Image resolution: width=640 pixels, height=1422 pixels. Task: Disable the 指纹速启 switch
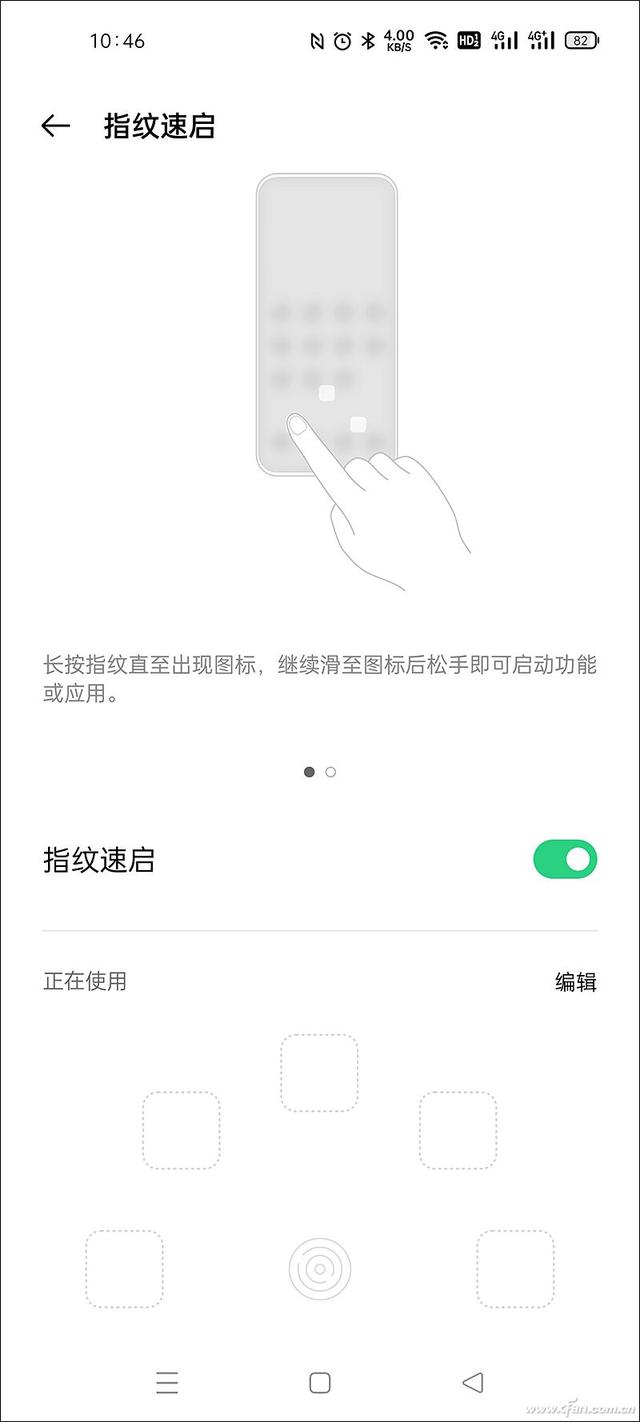click(565, 860)
